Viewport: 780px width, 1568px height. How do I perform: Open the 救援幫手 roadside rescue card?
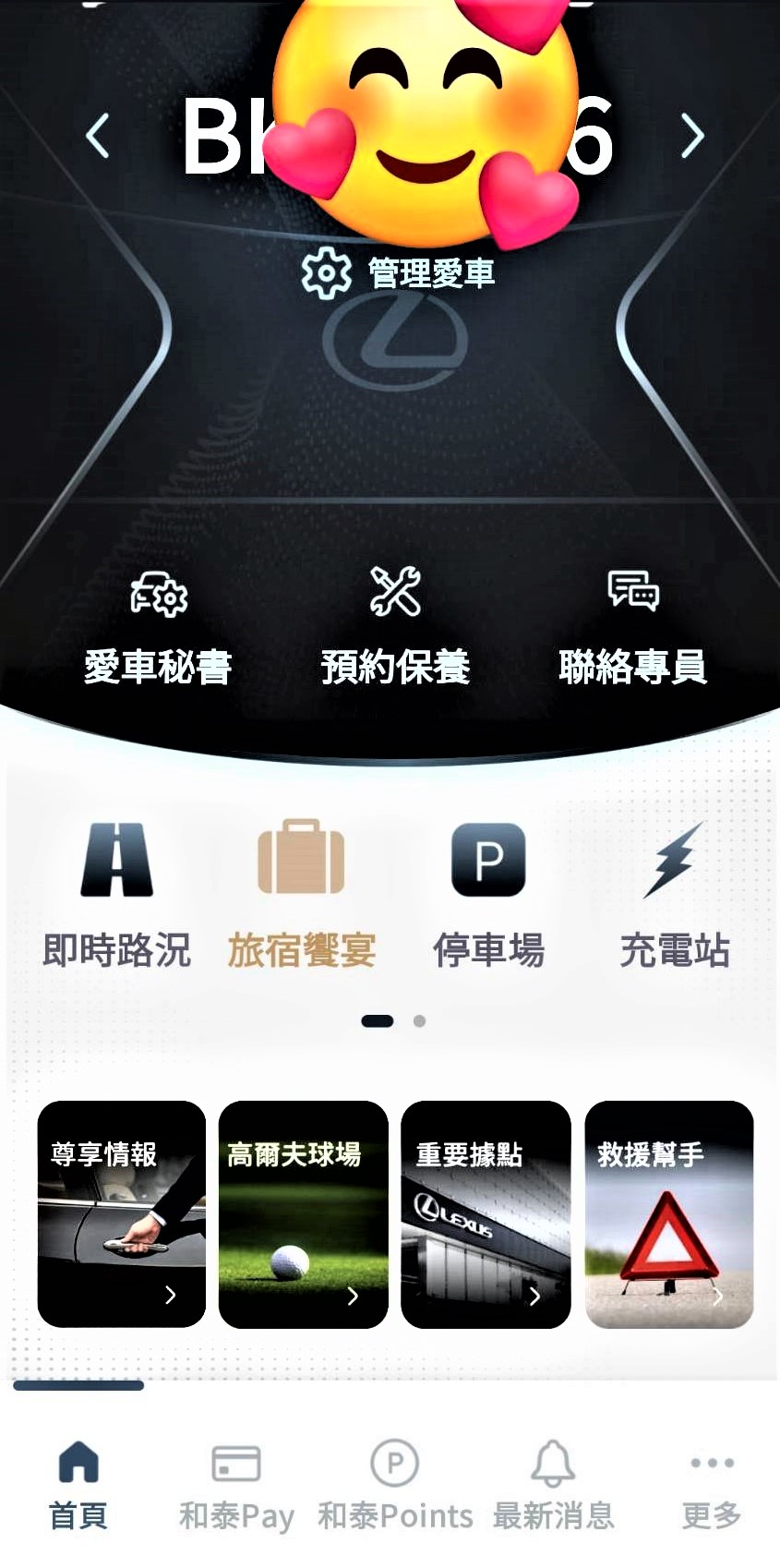click(669, 1214)
